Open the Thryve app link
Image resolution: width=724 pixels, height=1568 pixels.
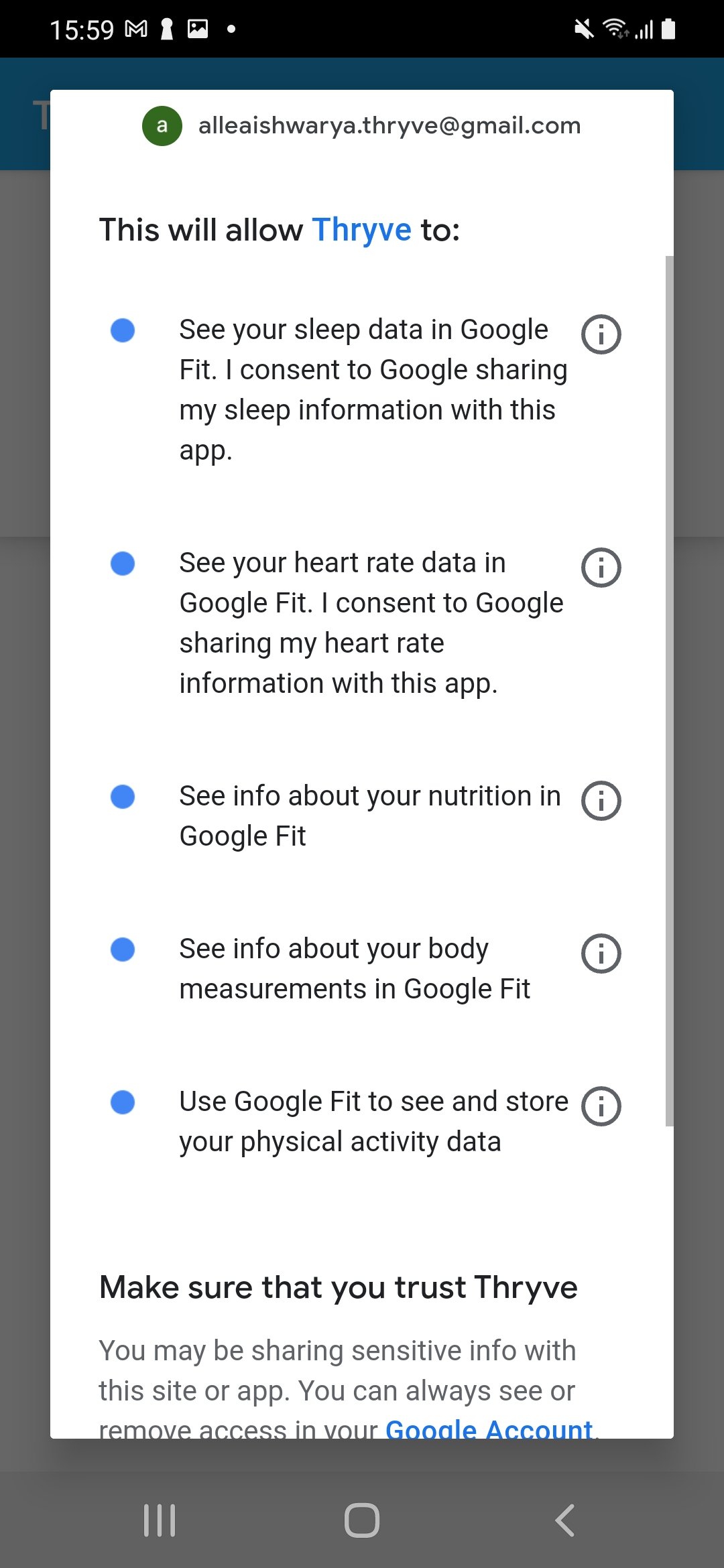point(361,230)
